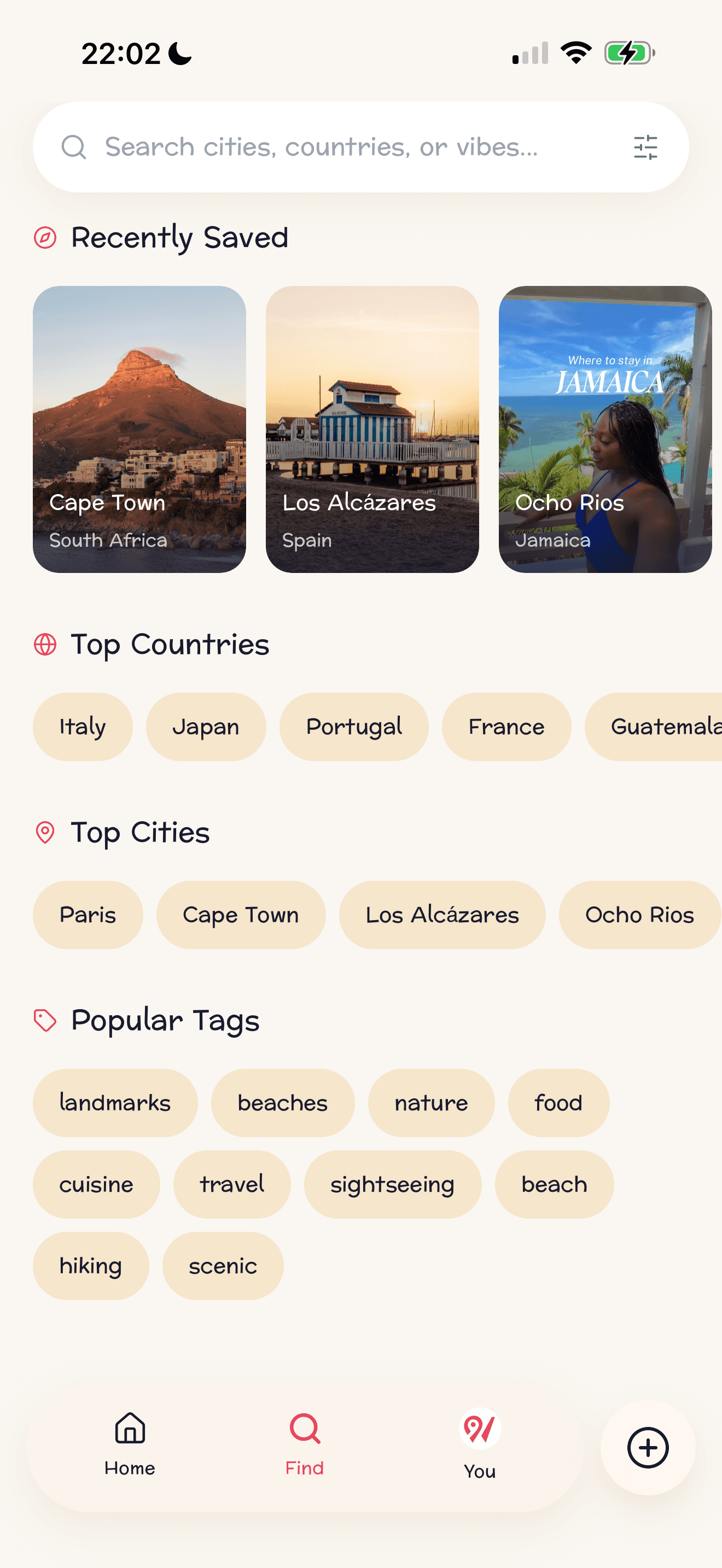722x1568 pixels.
Task: Browse the landmarks tag
Action: coord(115,1103)
